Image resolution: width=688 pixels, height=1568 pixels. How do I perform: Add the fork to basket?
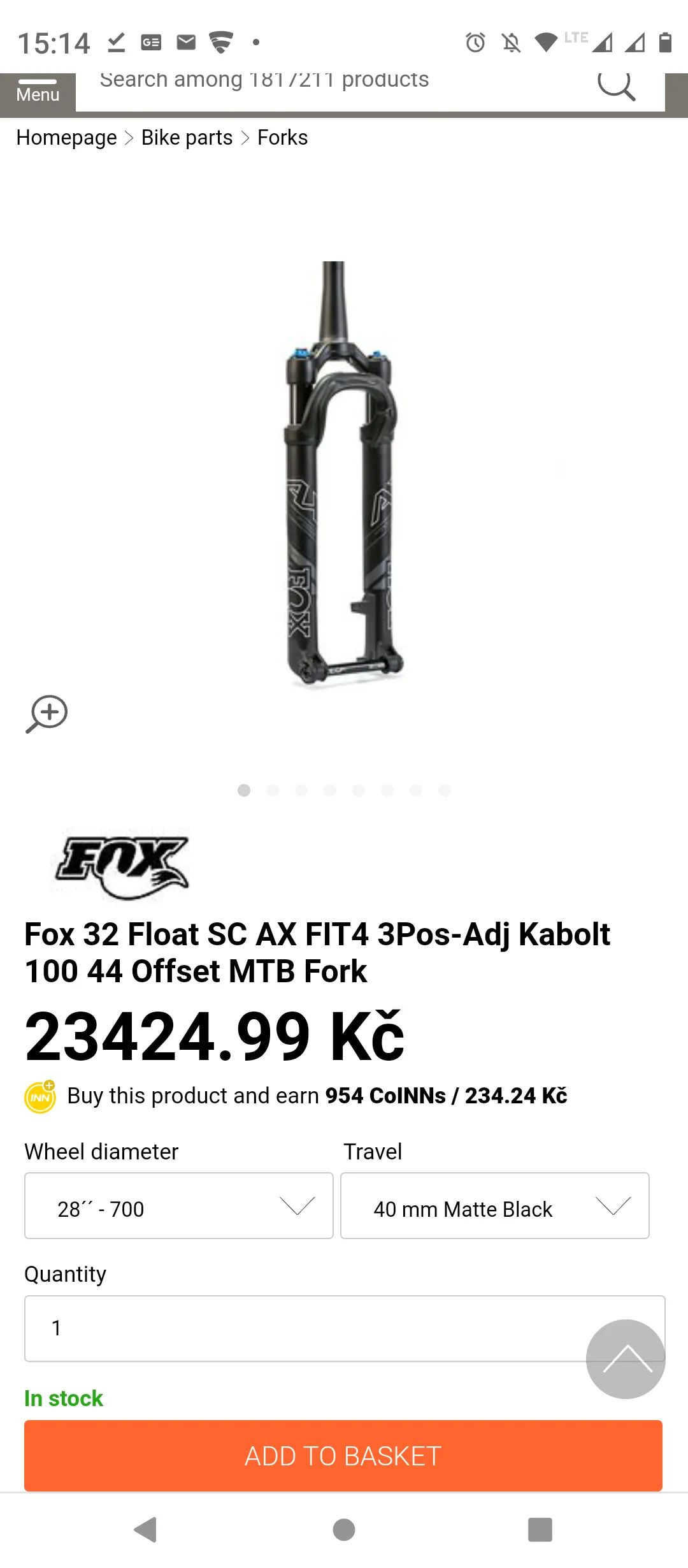tap(343, 1456)
